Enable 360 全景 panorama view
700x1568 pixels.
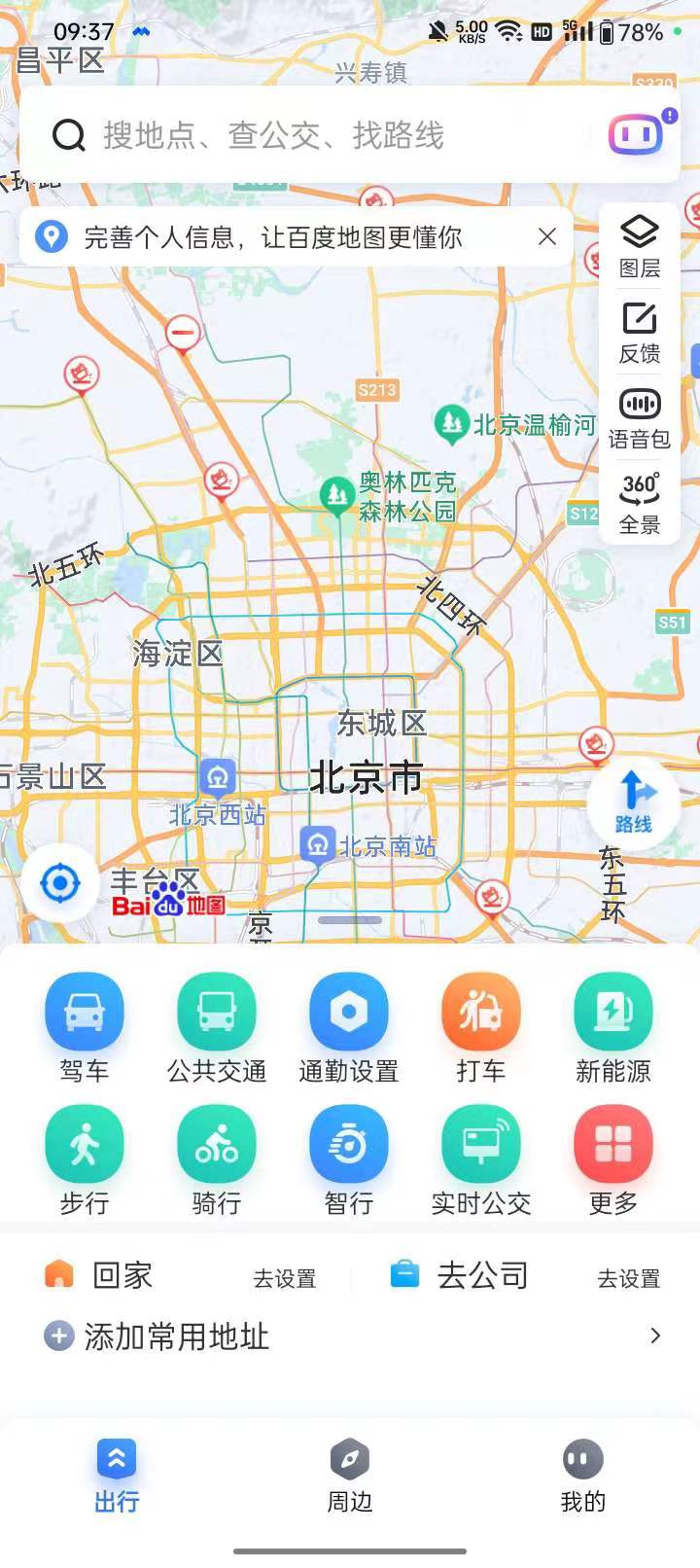click(640, 502)
